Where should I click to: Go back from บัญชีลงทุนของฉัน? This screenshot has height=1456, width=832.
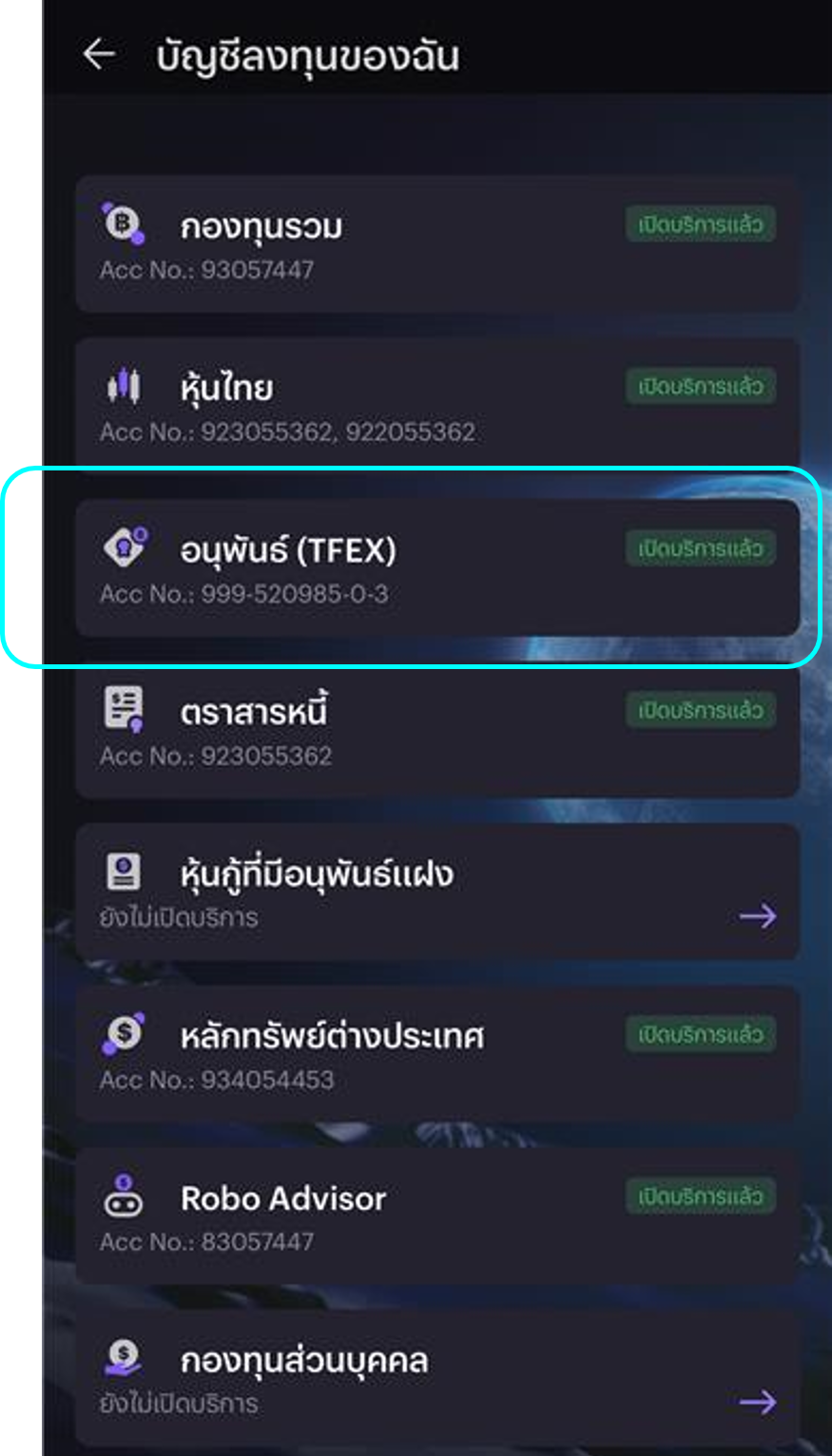coord(99,55)
